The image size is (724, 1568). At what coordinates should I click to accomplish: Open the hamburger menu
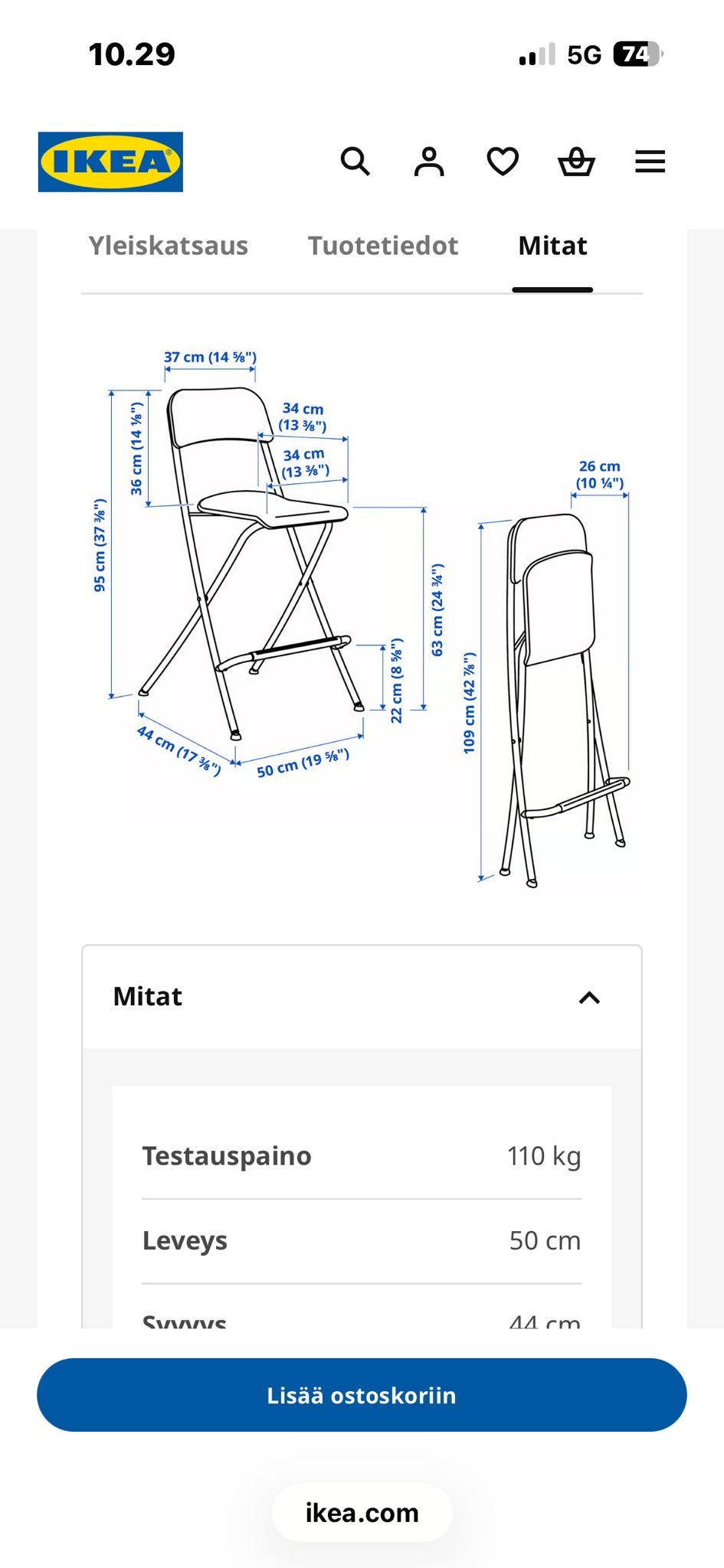pos(650,162)
